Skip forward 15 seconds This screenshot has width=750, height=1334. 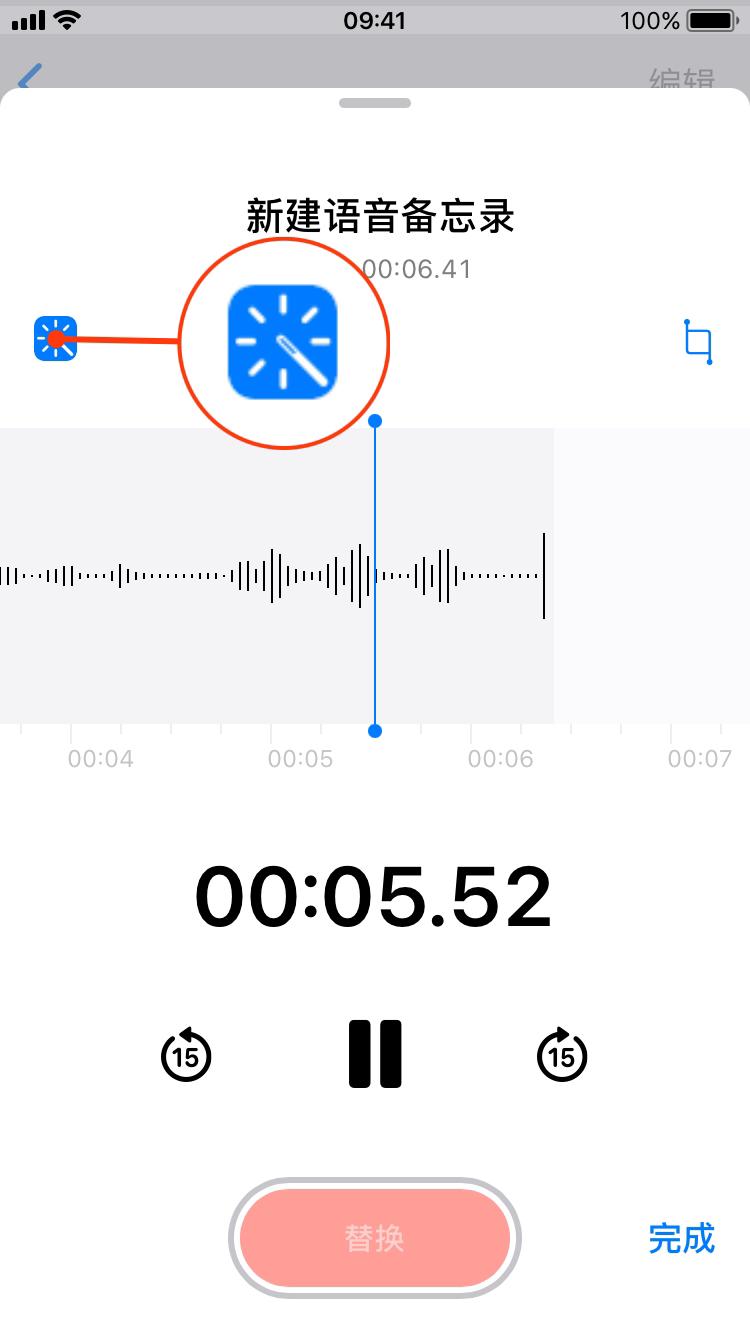coord(562,1056)
